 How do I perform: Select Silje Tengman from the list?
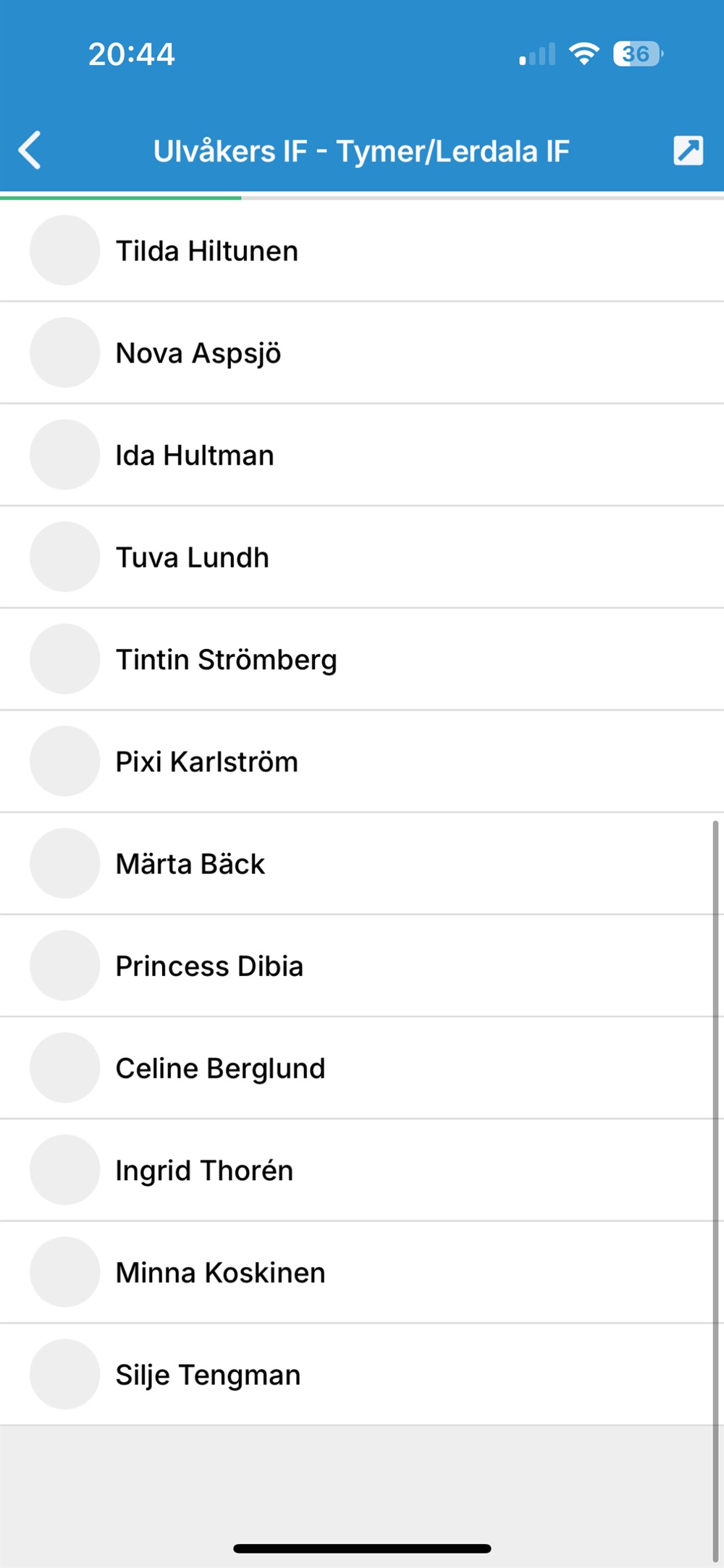pos(362,1375)
